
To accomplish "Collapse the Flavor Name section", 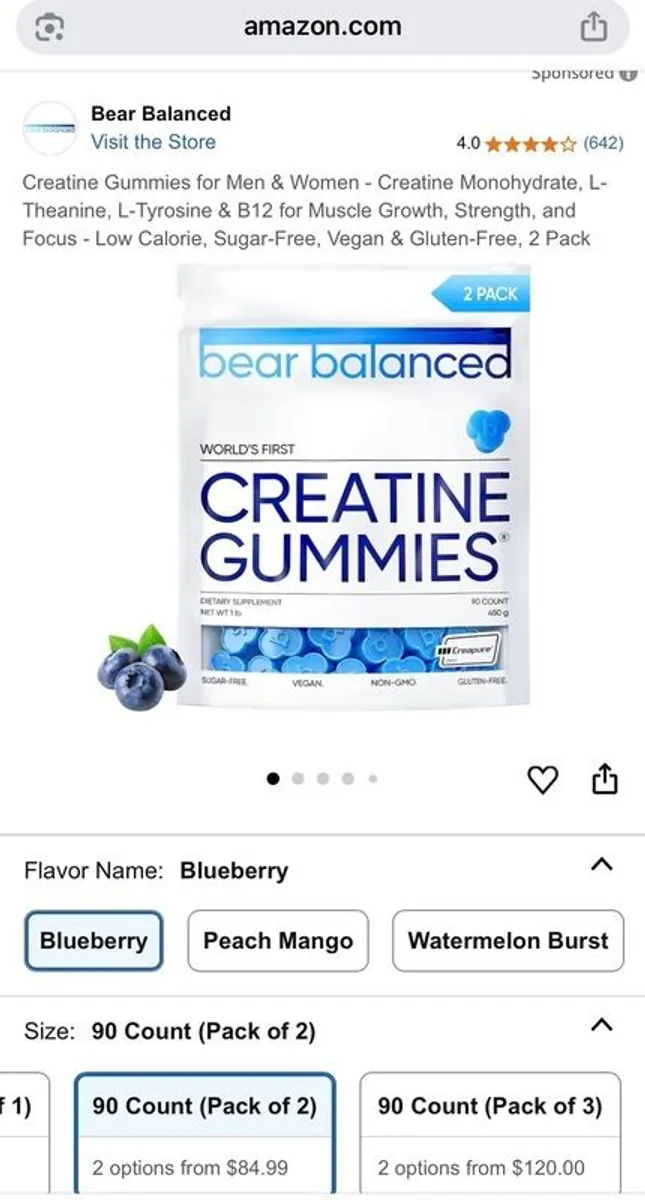I will click(x=601, y=865).
